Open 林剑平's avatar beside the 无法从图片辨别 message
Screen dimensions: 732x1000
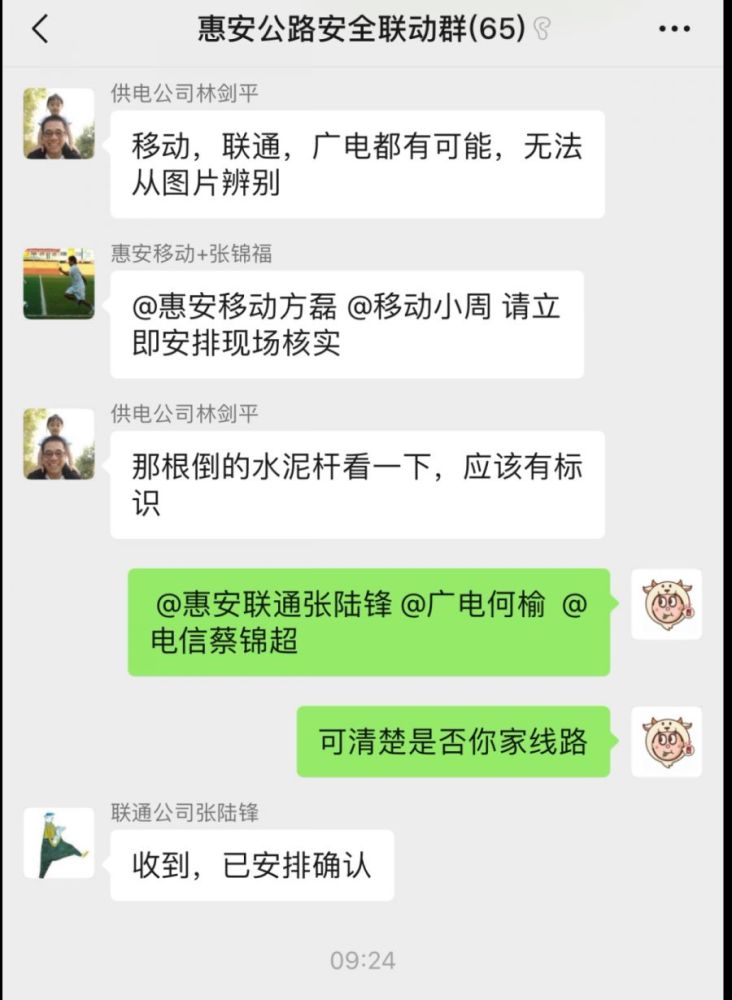coord(59,124)
